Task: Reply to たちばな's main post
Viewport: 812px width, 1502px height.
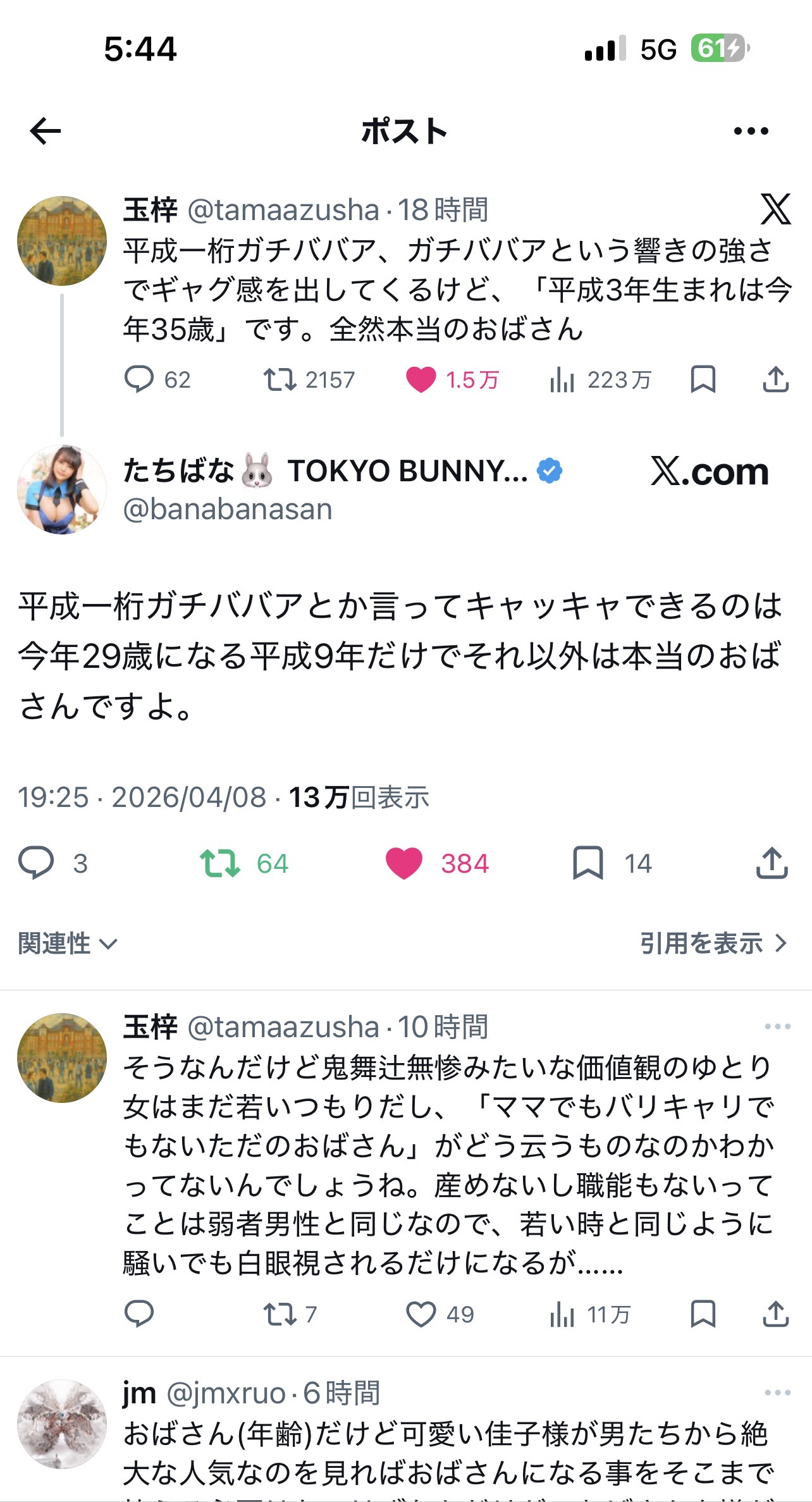Action: tap(36, 863)
